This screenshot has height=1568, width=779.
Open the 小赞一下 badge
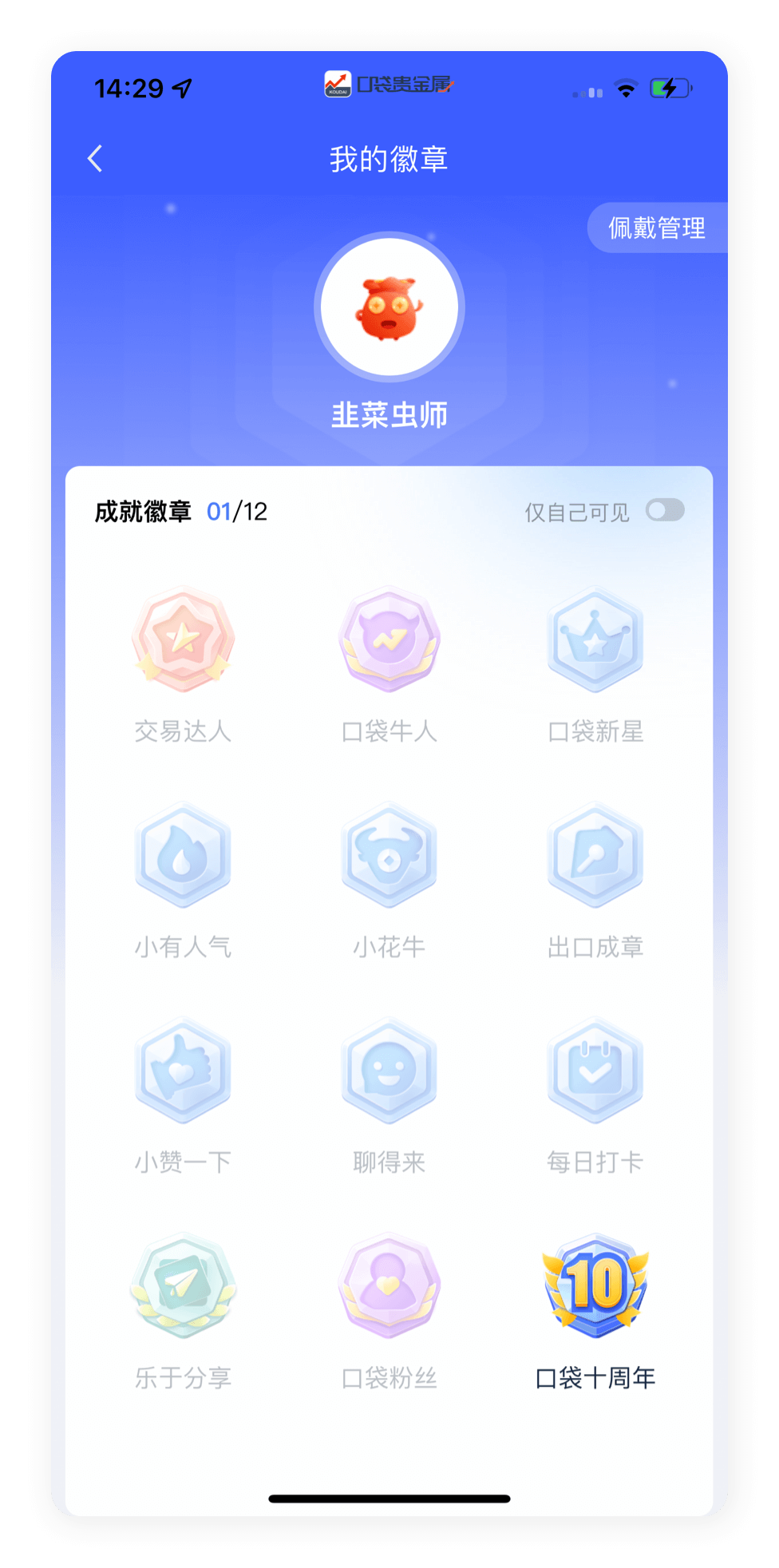click(x=183, y=1071)
